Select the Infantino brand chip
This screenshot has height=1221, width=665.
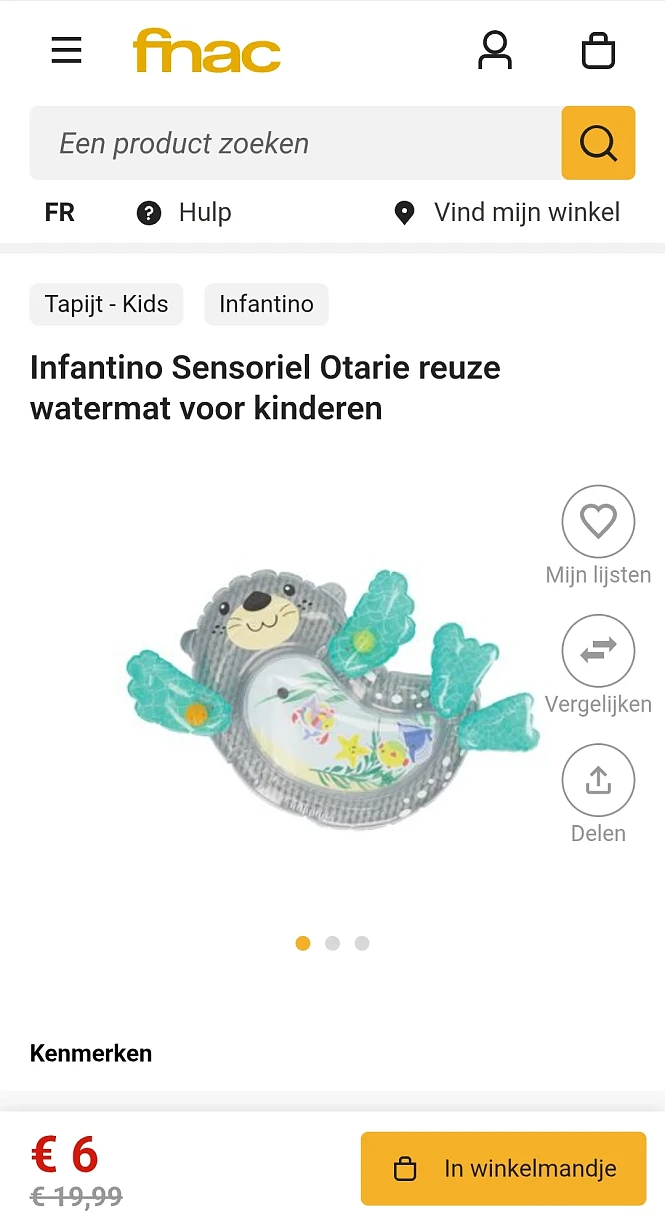tap(266, 304)
